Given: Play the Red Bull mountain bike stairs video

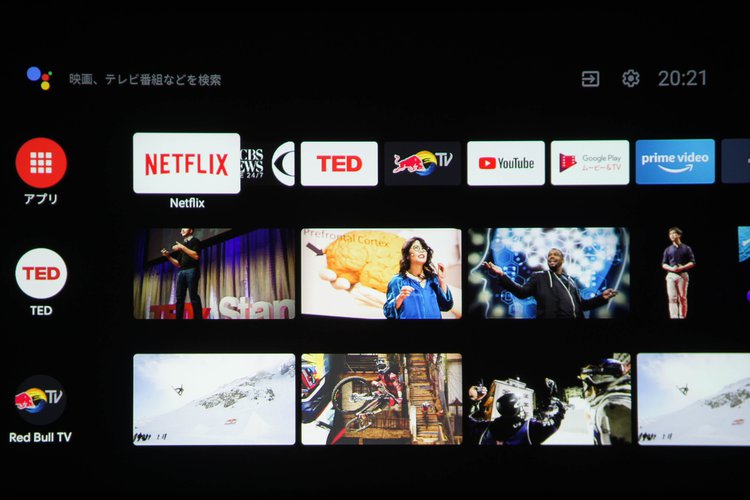Looking at the screenshot, I should tap(381, 398).
